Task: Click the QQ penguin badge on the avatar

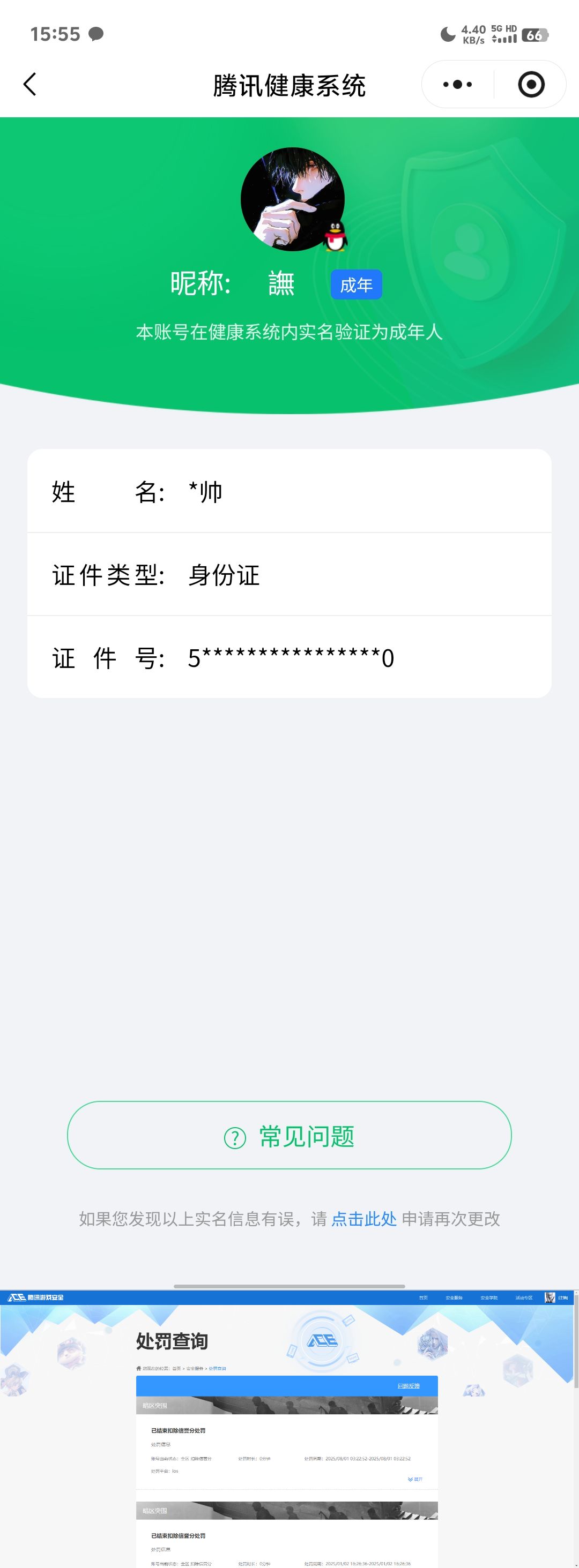Action: pos(334,236)
